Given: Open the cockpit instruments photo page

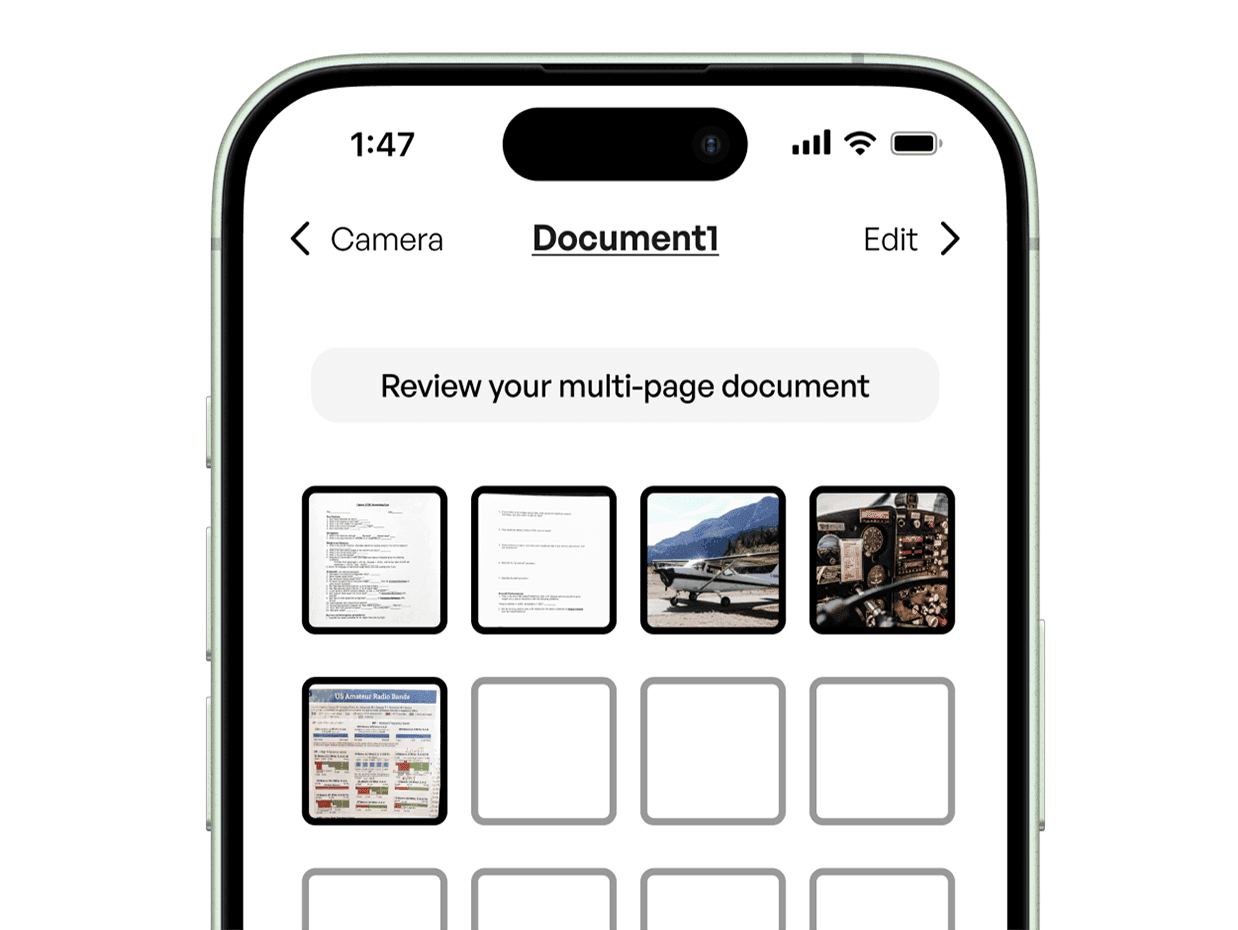Looking at the screenshot, I should pyautogui.click(x=882, y=560).
